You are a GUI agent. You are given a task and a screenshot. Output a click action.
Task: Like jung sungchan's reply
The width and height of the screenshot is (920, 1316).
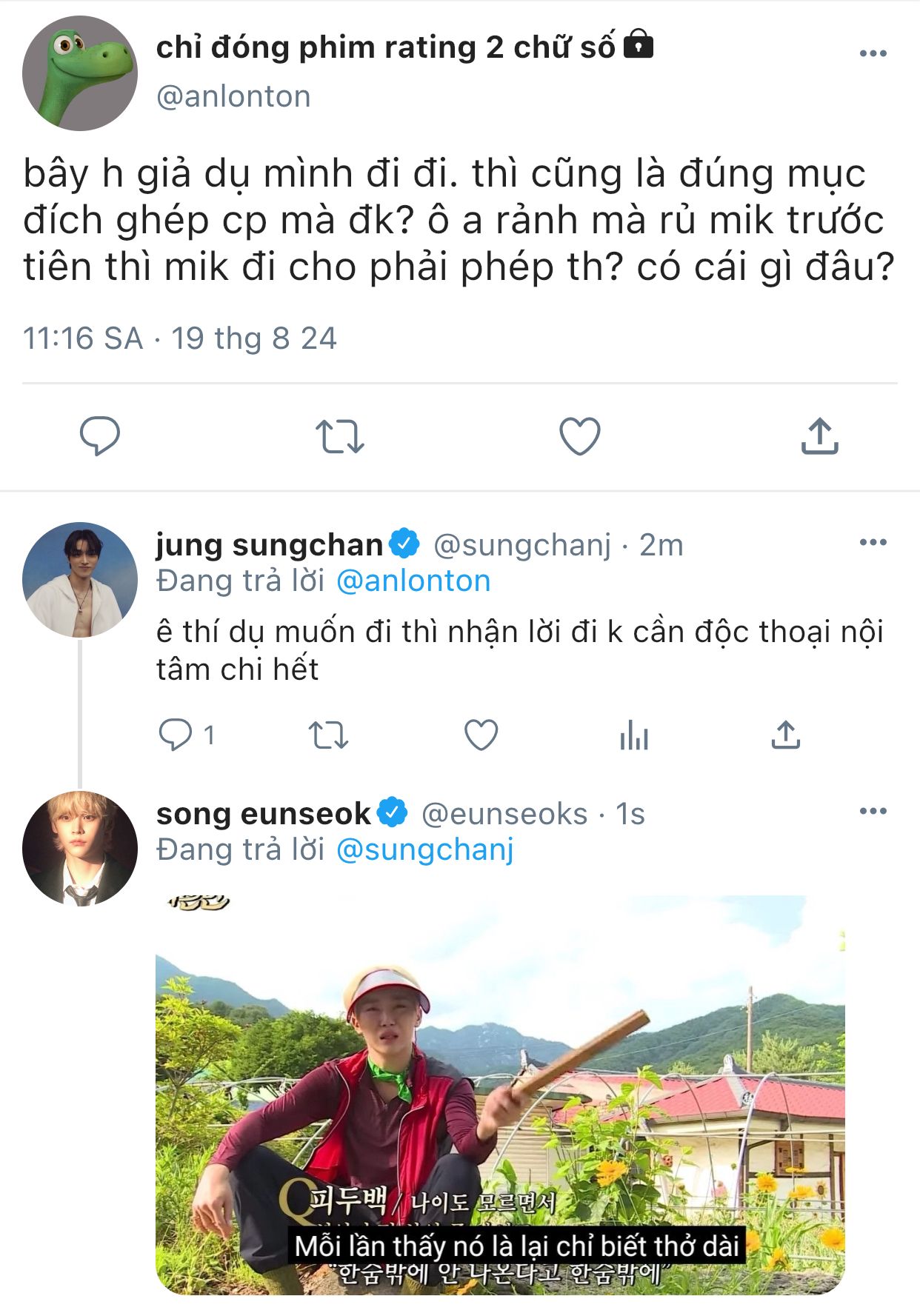click(481, 735)
